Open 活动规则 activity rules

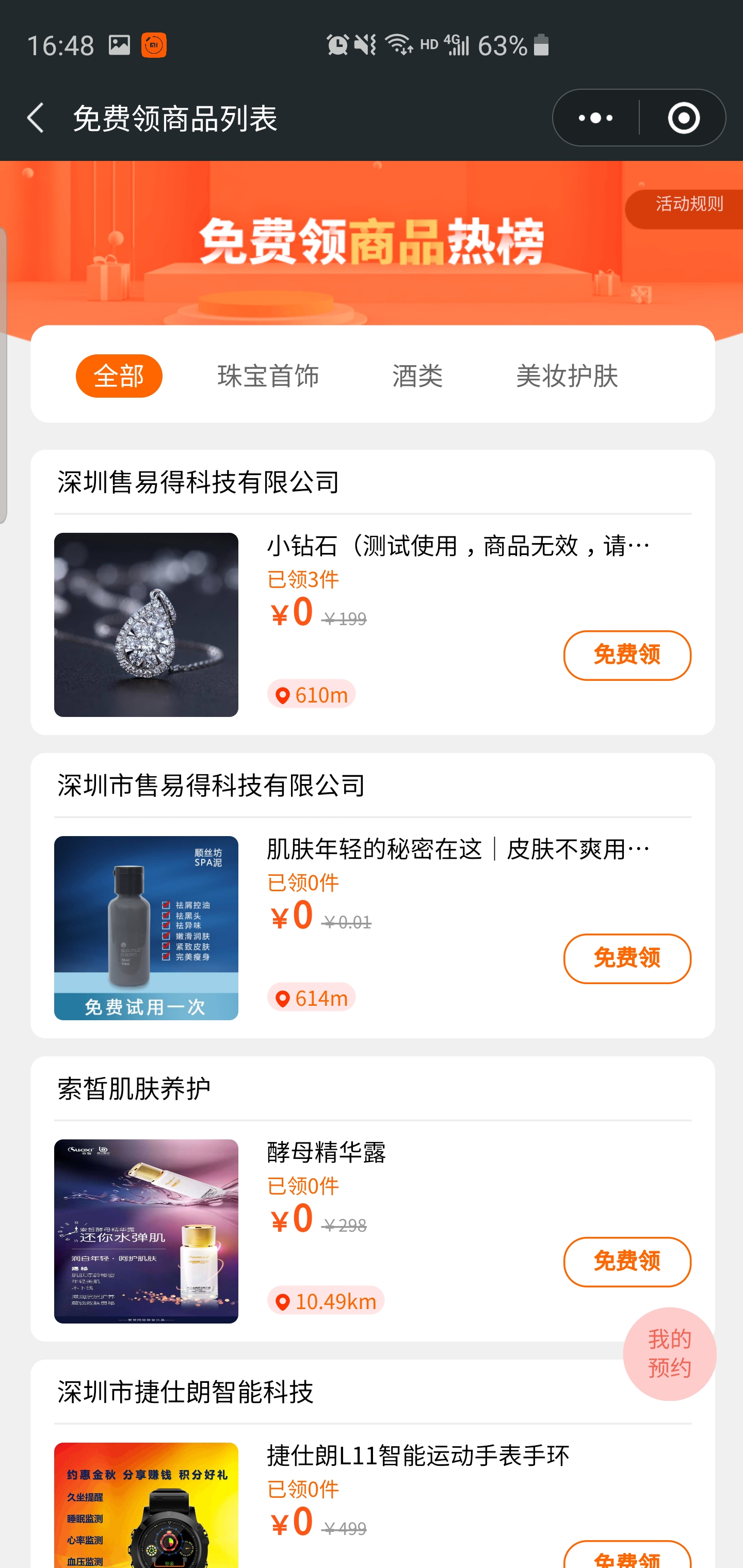coord(688,205)
